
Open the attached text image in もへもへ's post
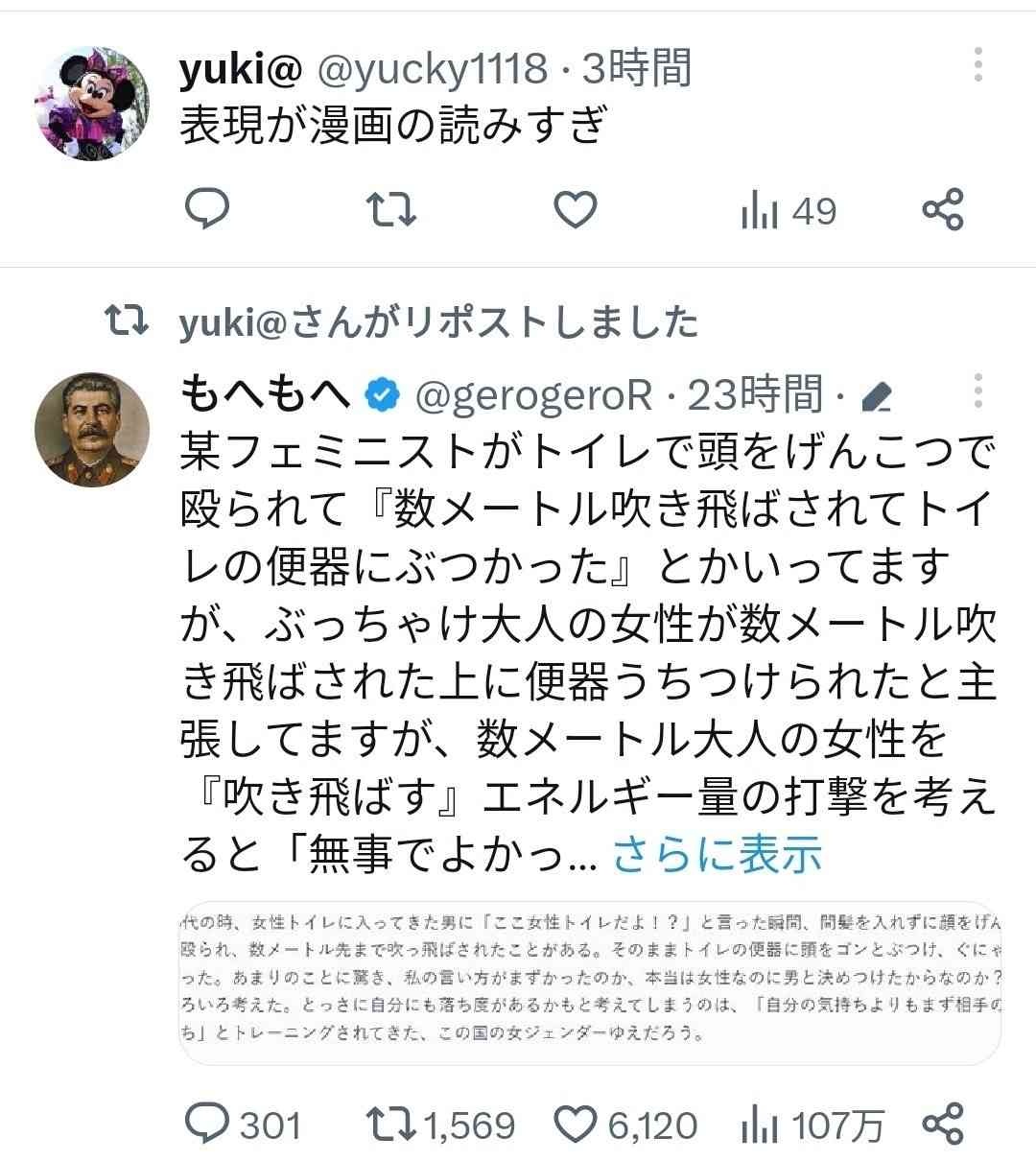[590, 983]
